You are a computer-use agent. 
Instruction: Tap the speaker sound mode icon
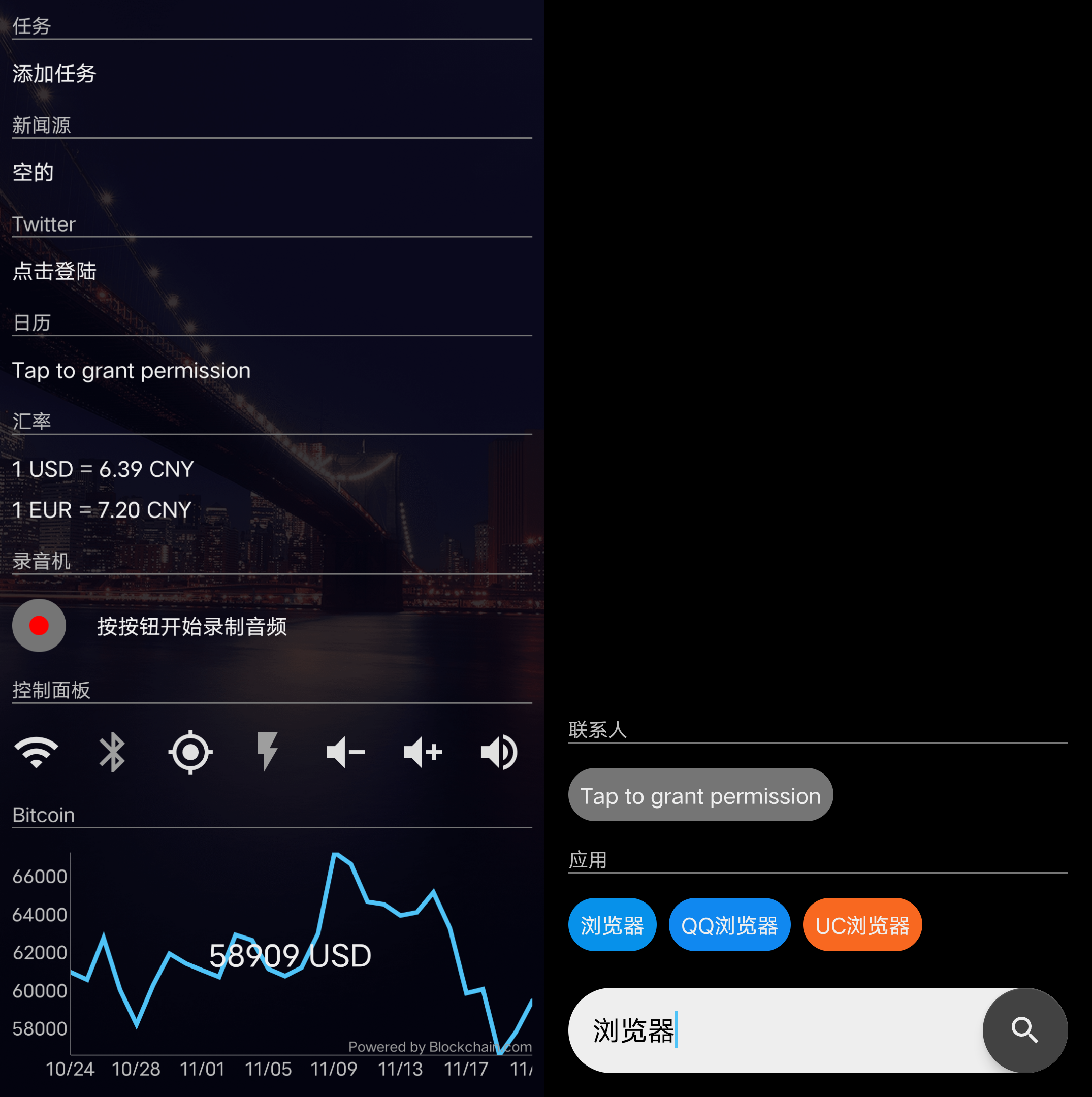click(499, 752)
